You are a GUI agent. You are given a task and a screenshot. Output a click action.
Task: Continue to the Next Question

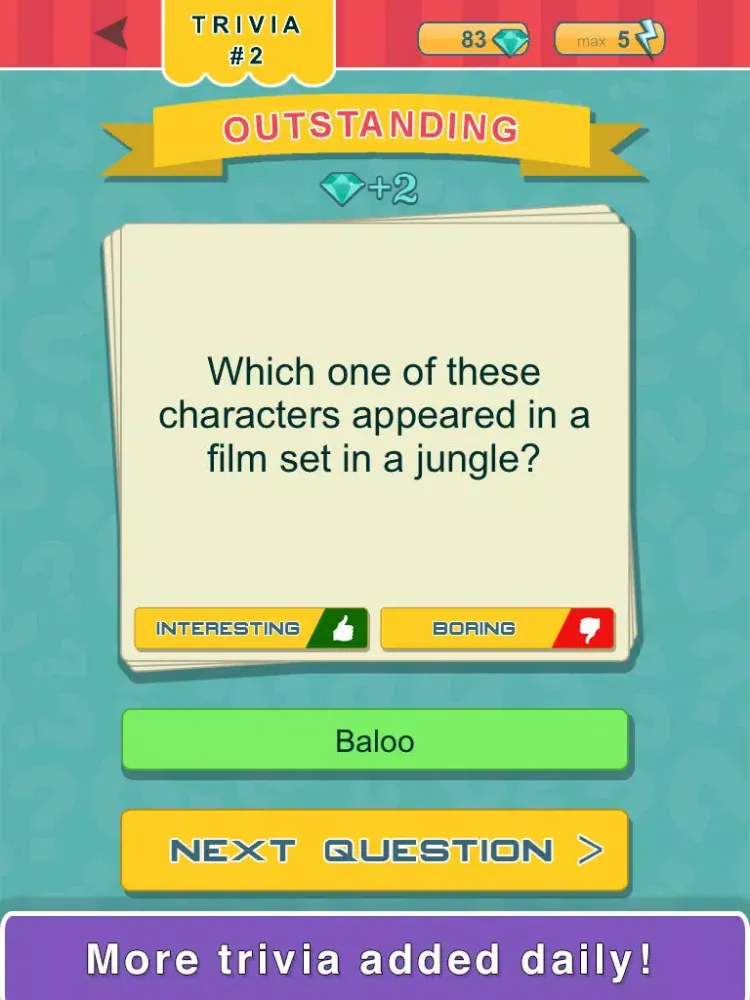coord(375,851)
